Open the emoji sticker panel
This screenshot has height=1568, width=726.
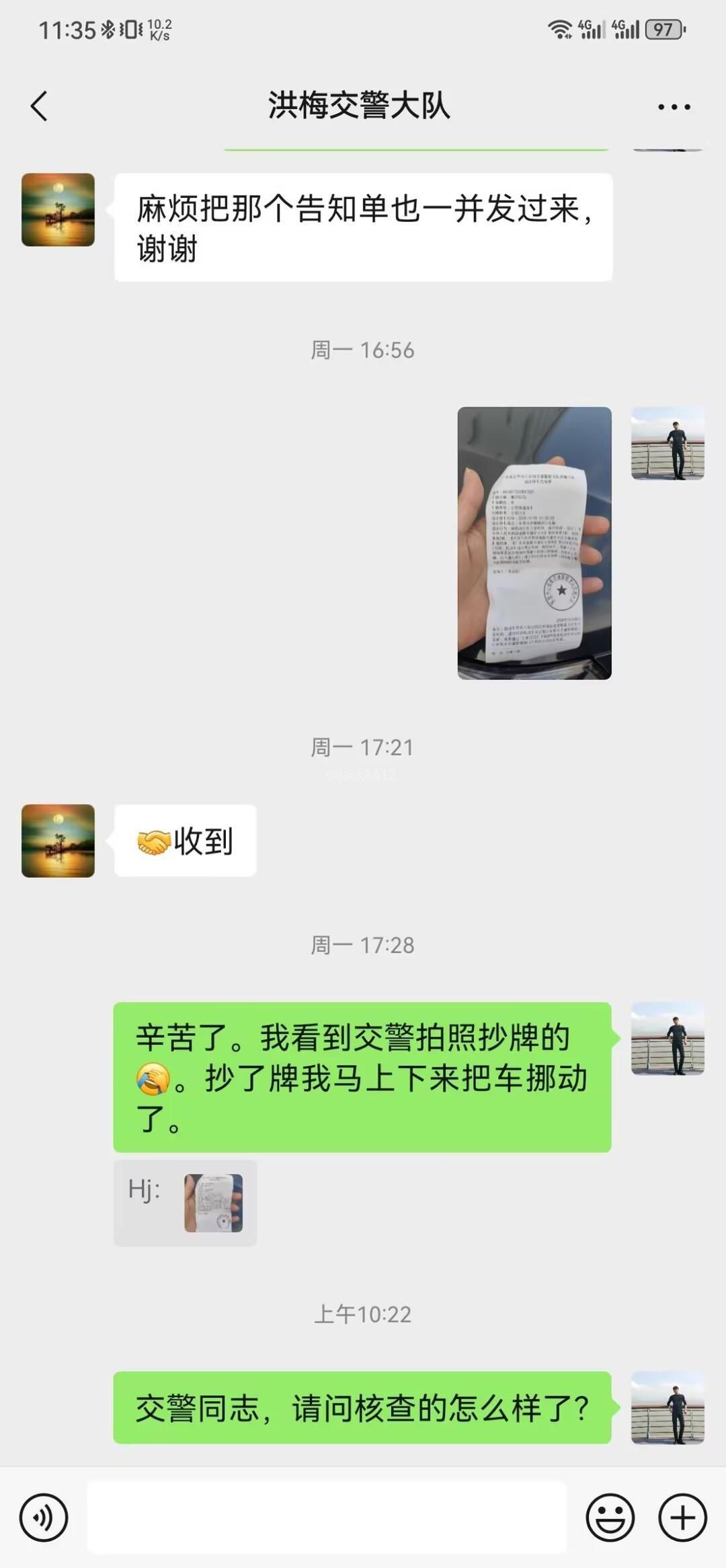point(610,1518)
